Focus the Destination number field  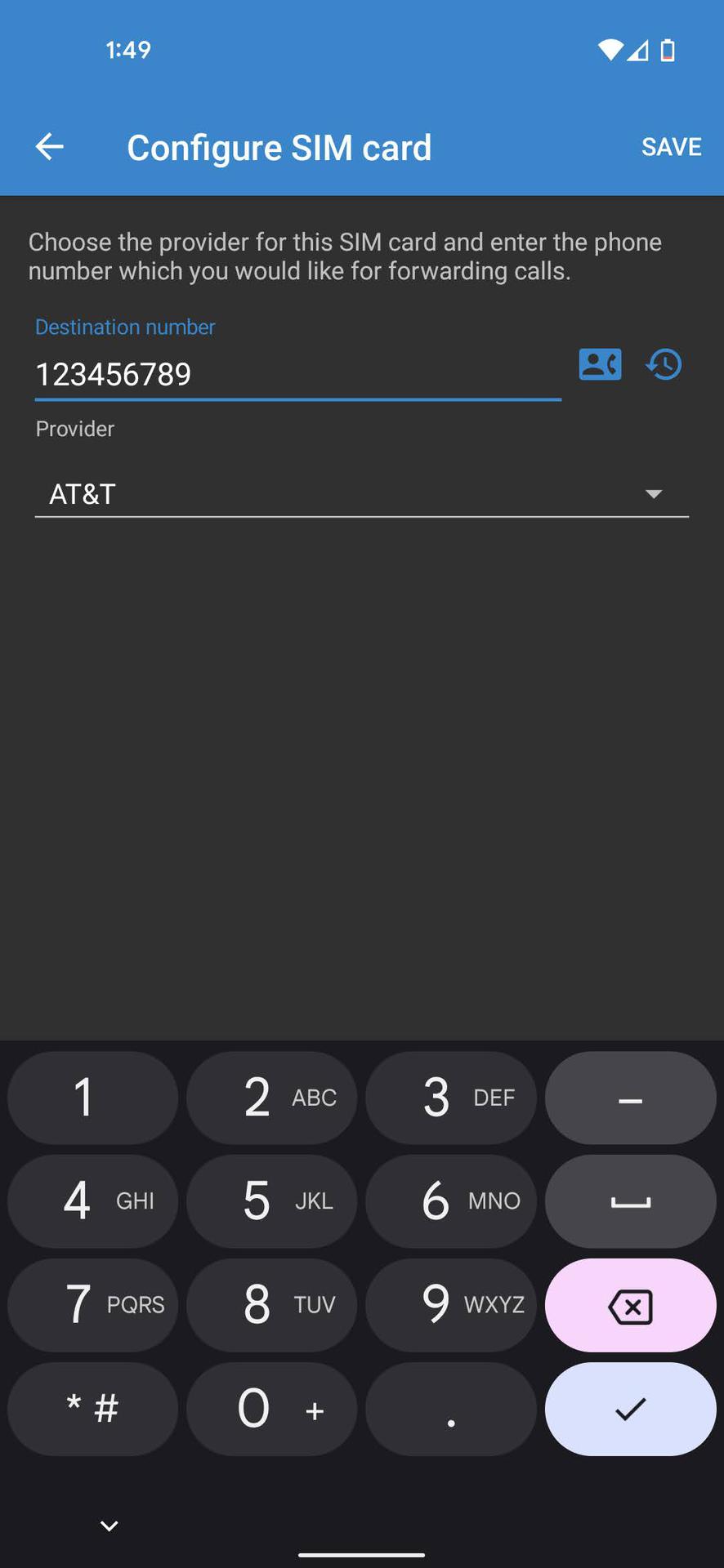(x=297, y=374)
